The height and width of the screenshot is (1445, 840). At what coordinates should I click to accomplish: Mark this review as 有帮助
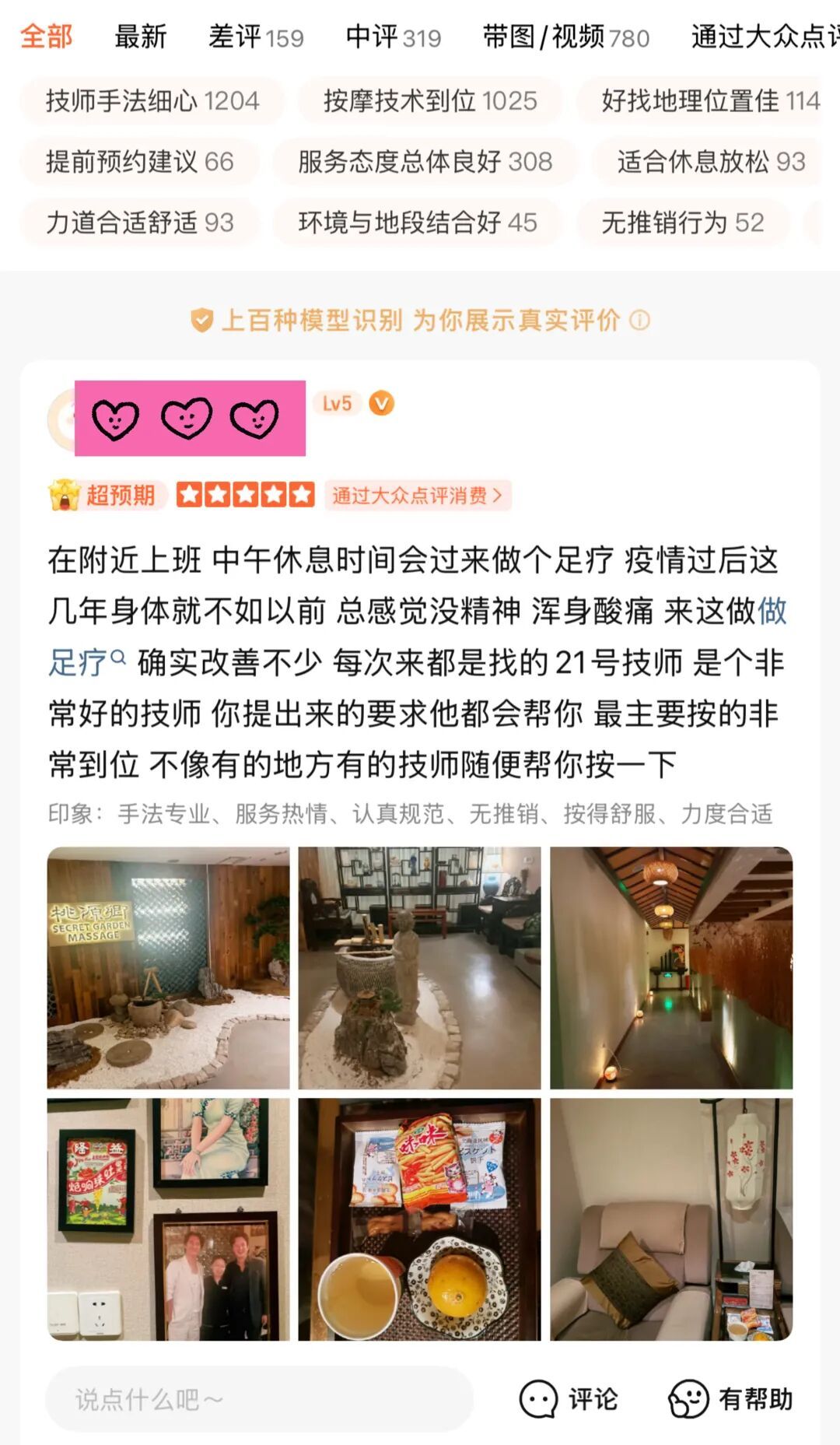pyautogui.click(x=730, y=1399)
